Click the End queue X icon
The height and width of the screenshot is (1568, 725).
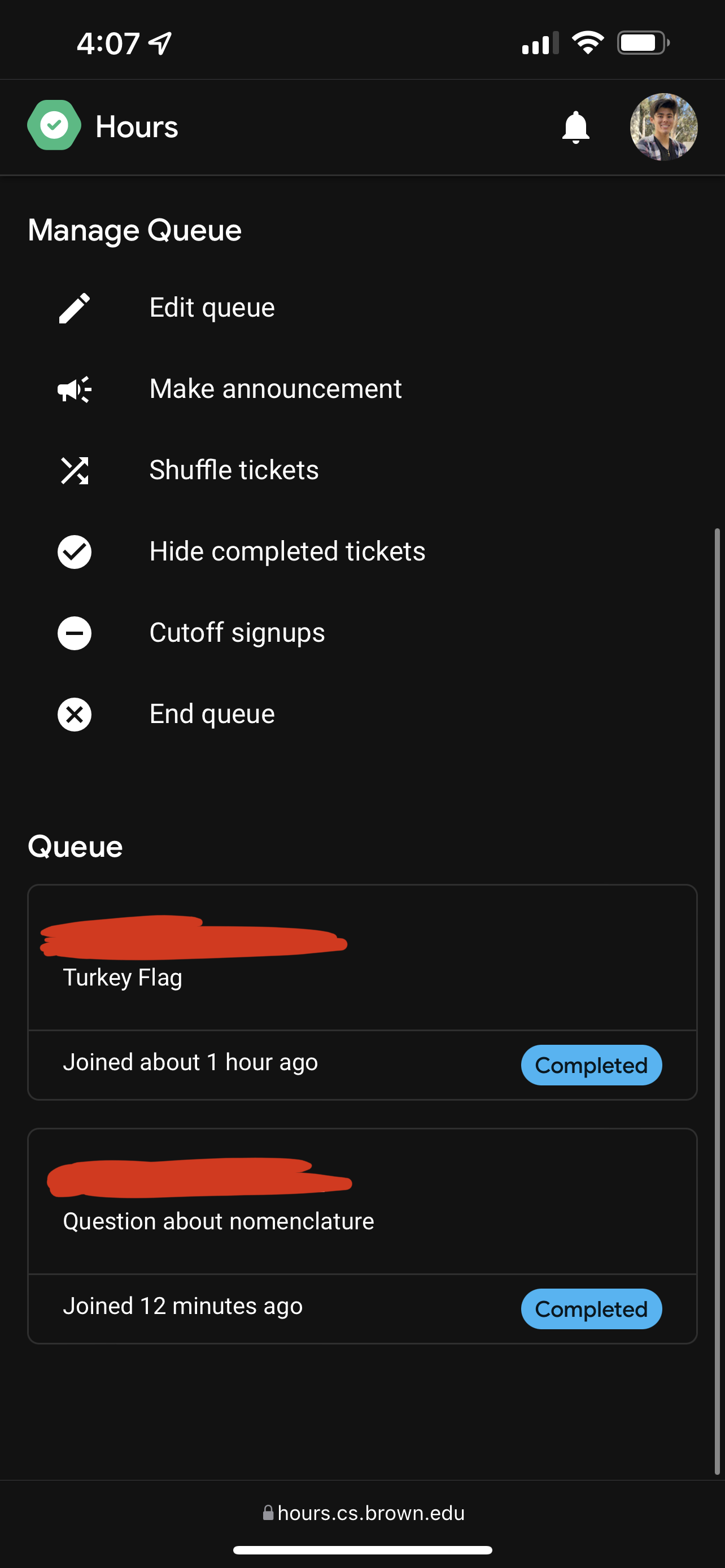pos(75,714)
